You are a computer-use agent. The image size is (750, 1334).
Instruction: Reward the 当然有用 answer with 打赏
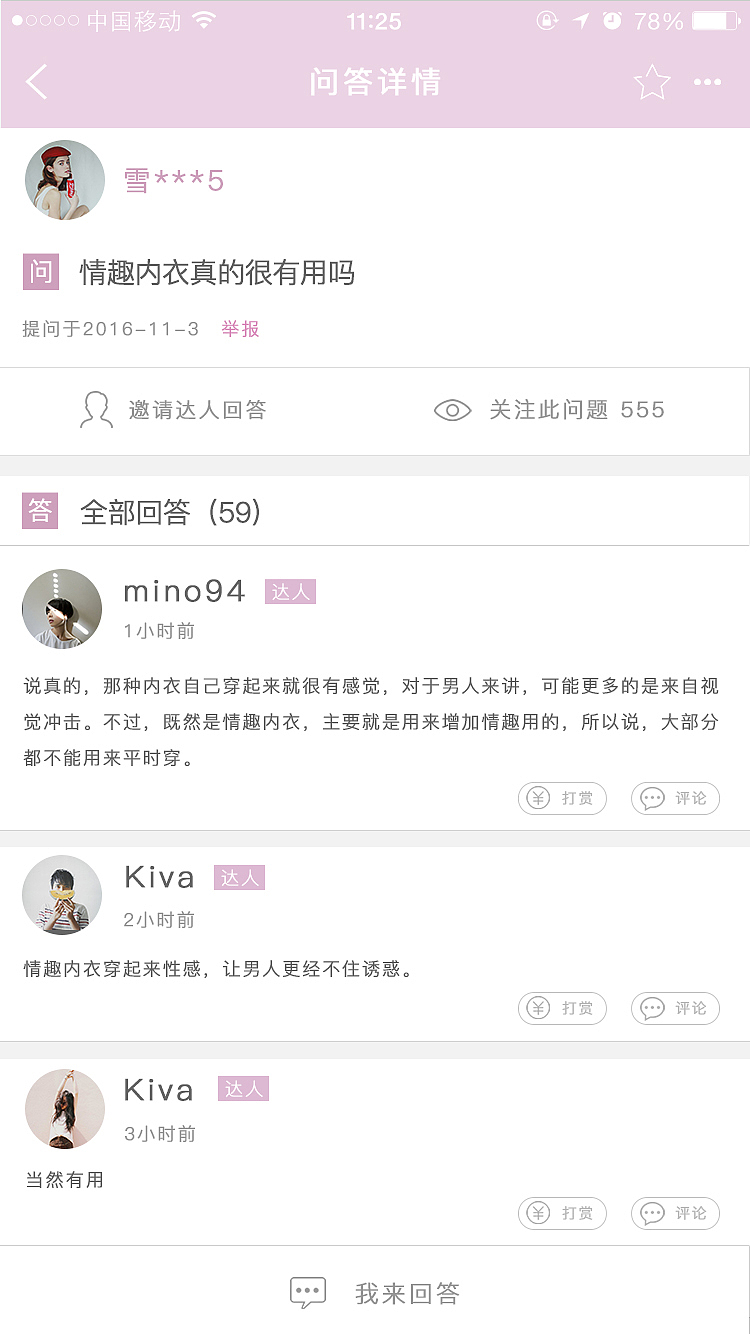tap(562, 1213)
